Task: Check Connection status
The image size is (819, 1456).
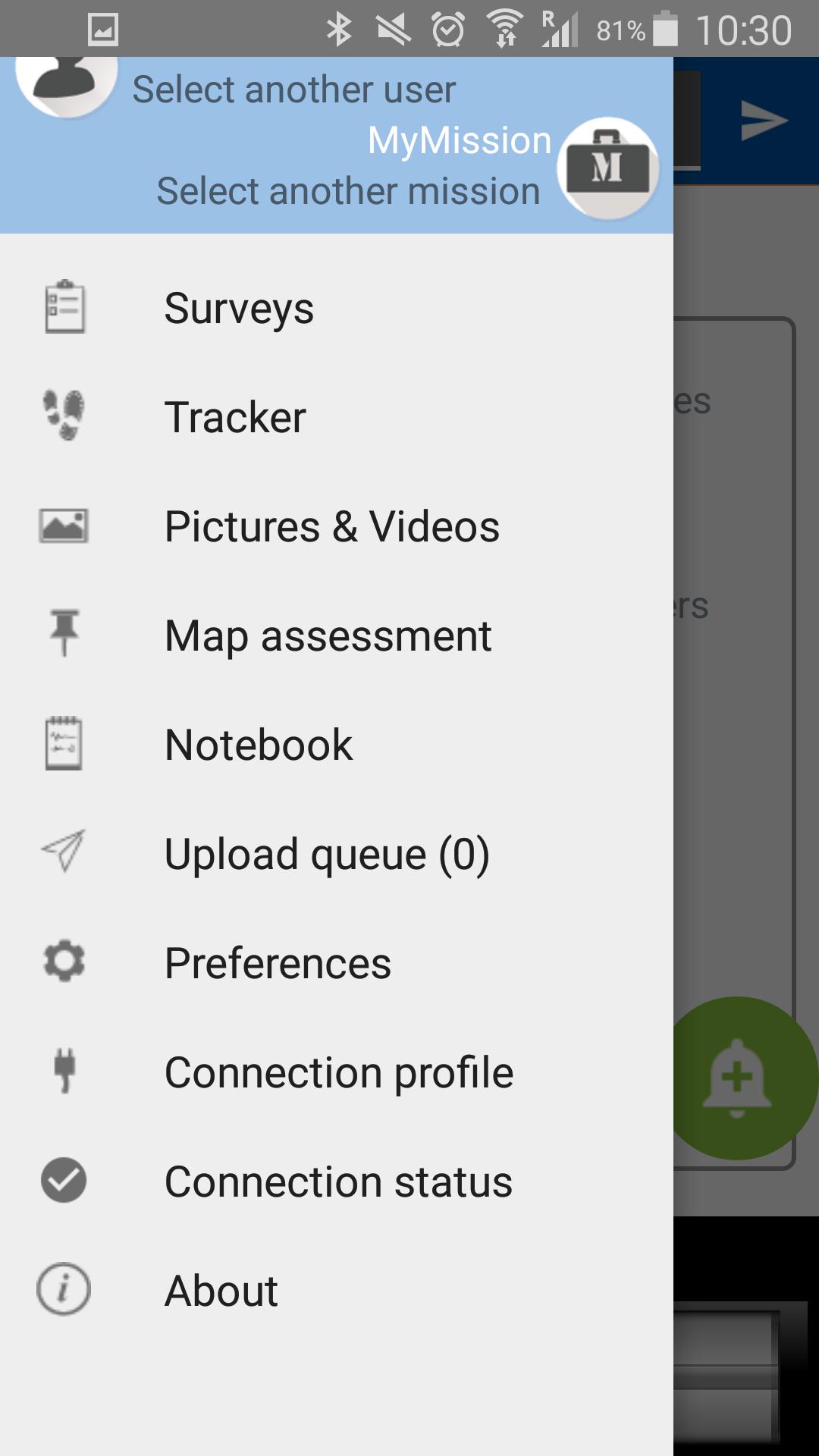Action: [x=338, y=1182]
